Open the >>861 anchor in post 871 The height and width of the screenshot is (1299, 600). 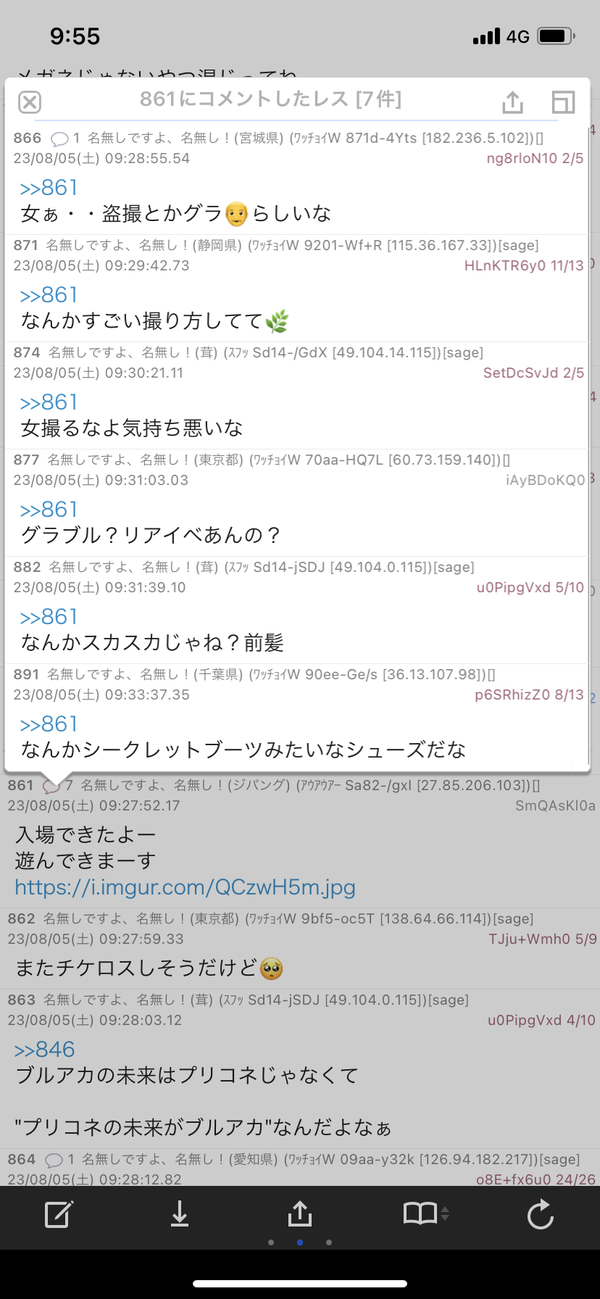(48, 294)
